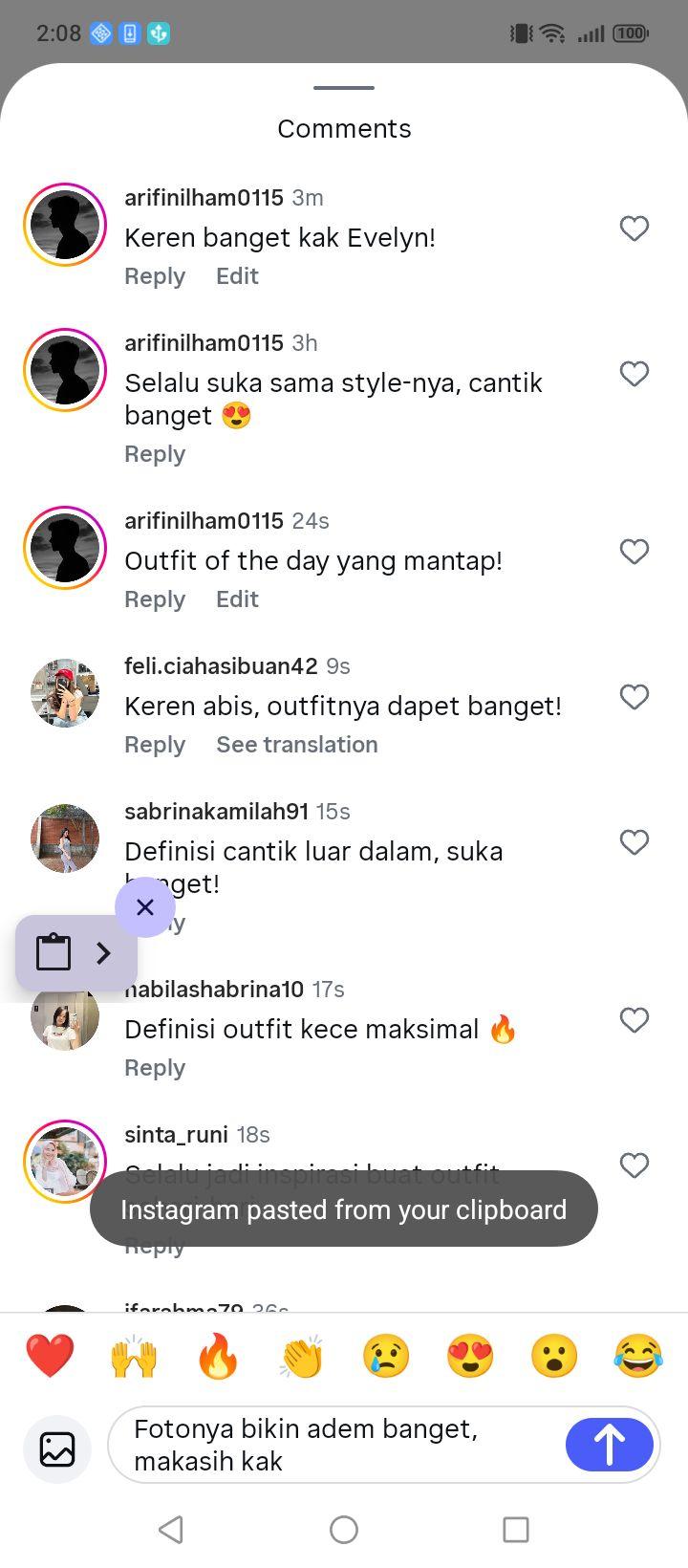Reply to nabilashabrina10's comment
The image size is (688, 1568).
(x=155, y=1068)
